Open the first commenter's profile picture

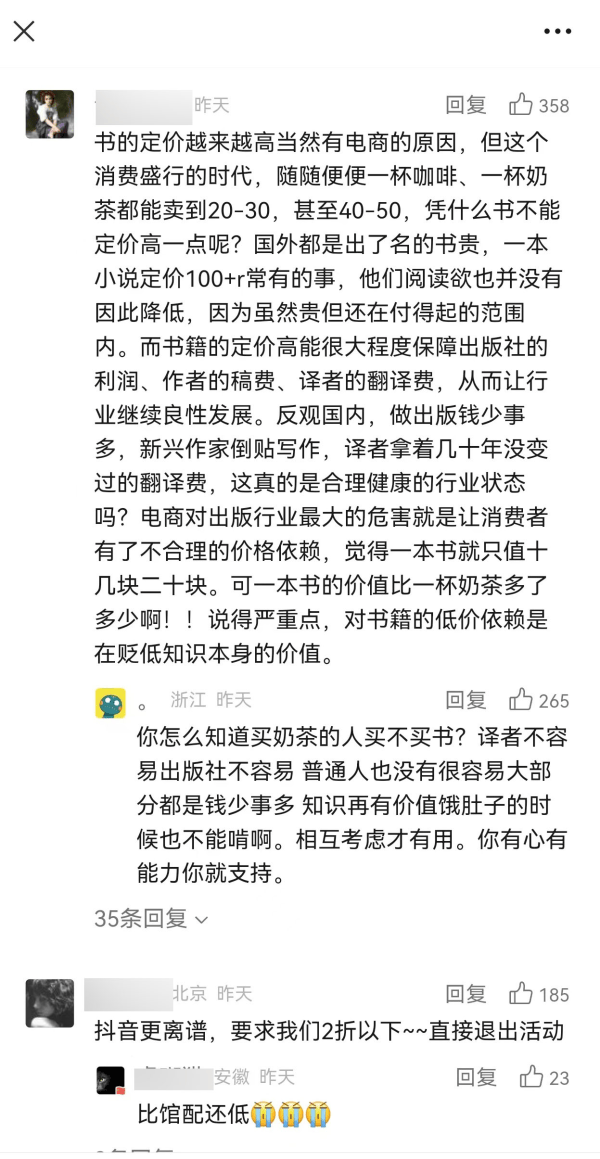tap(49, 114)
